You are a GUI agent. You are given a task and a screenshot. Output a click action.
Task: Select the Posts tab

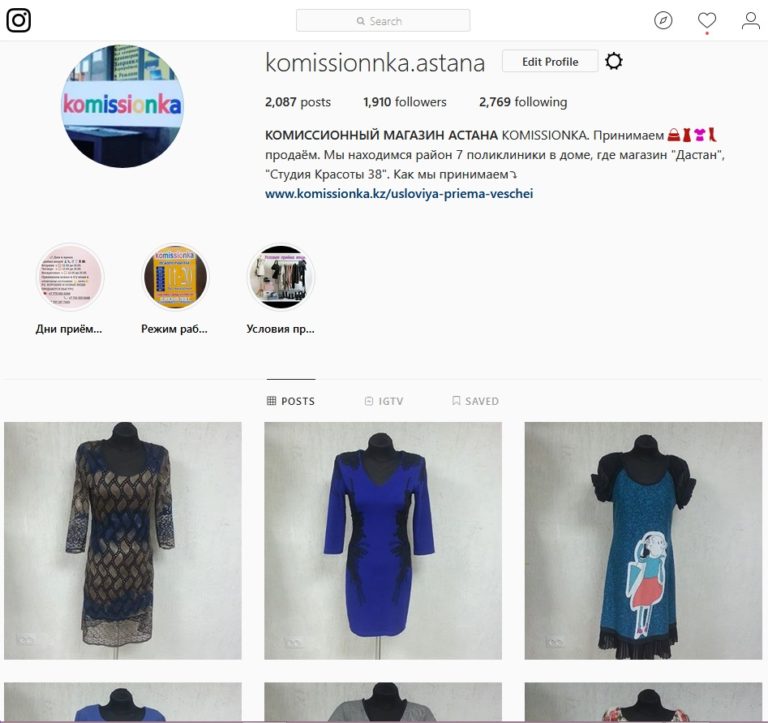pyautogui.click(x=291, y=401)
